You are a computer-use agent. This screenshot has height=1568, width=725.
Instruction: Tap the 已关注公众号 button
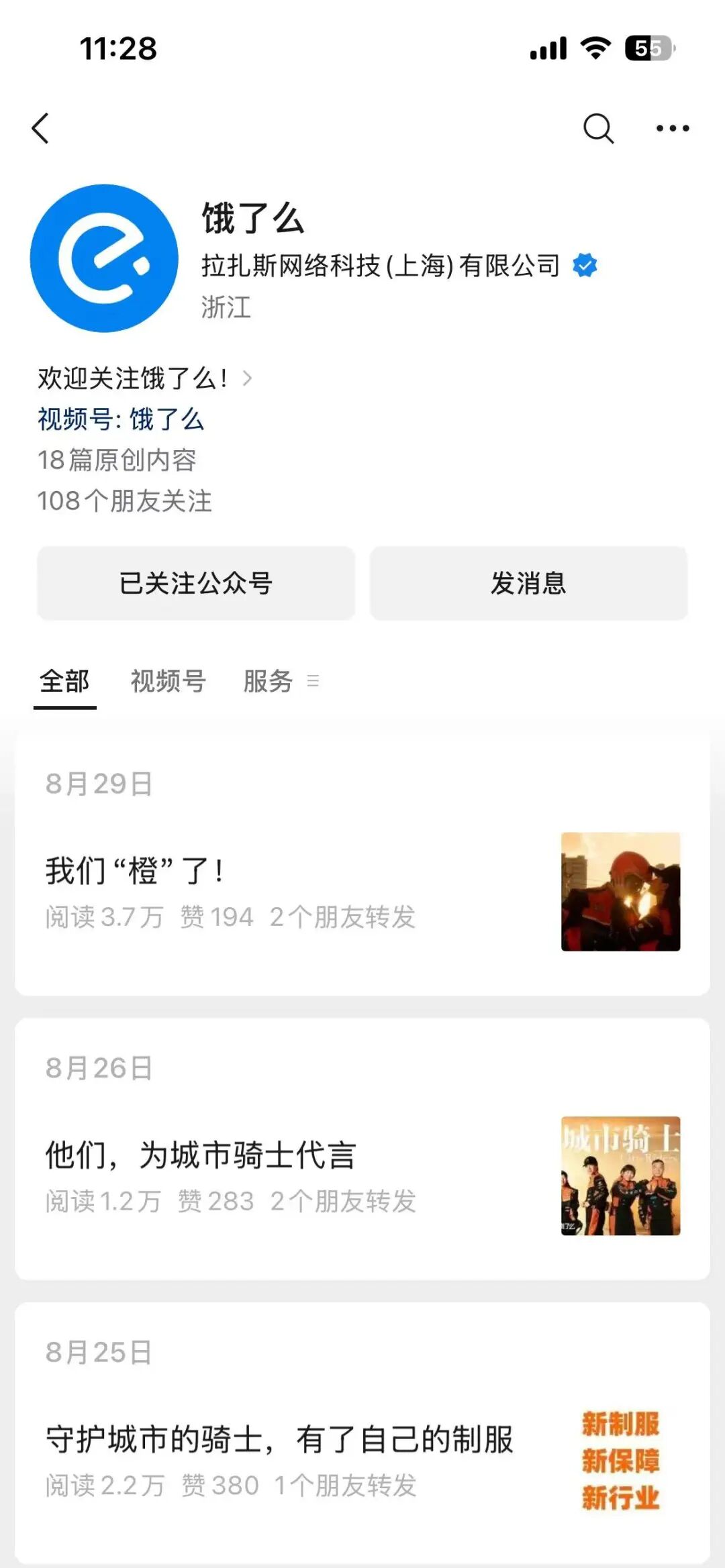(196, 583)
